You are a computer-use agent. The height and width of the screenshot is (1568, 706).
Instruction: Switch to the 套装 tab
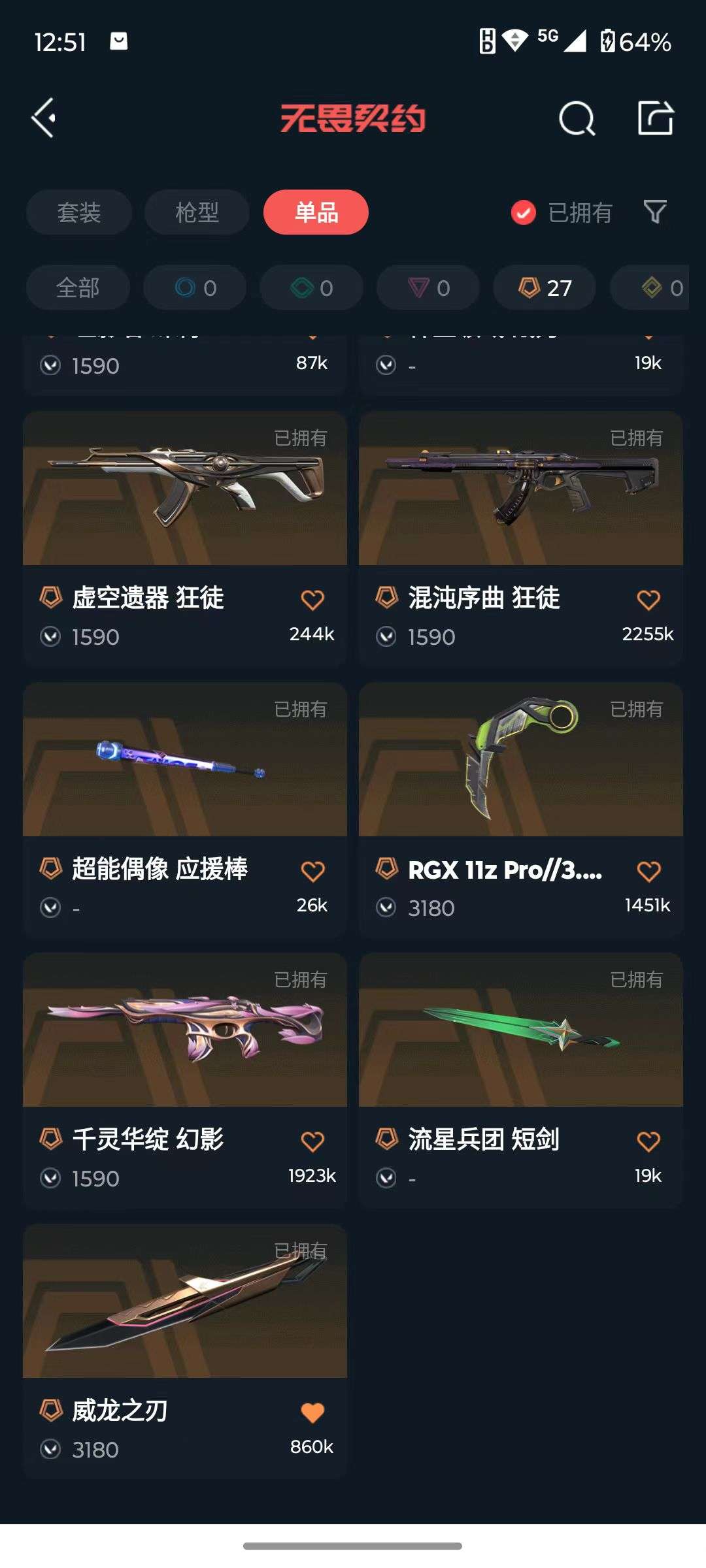click(x=78, y=212)
